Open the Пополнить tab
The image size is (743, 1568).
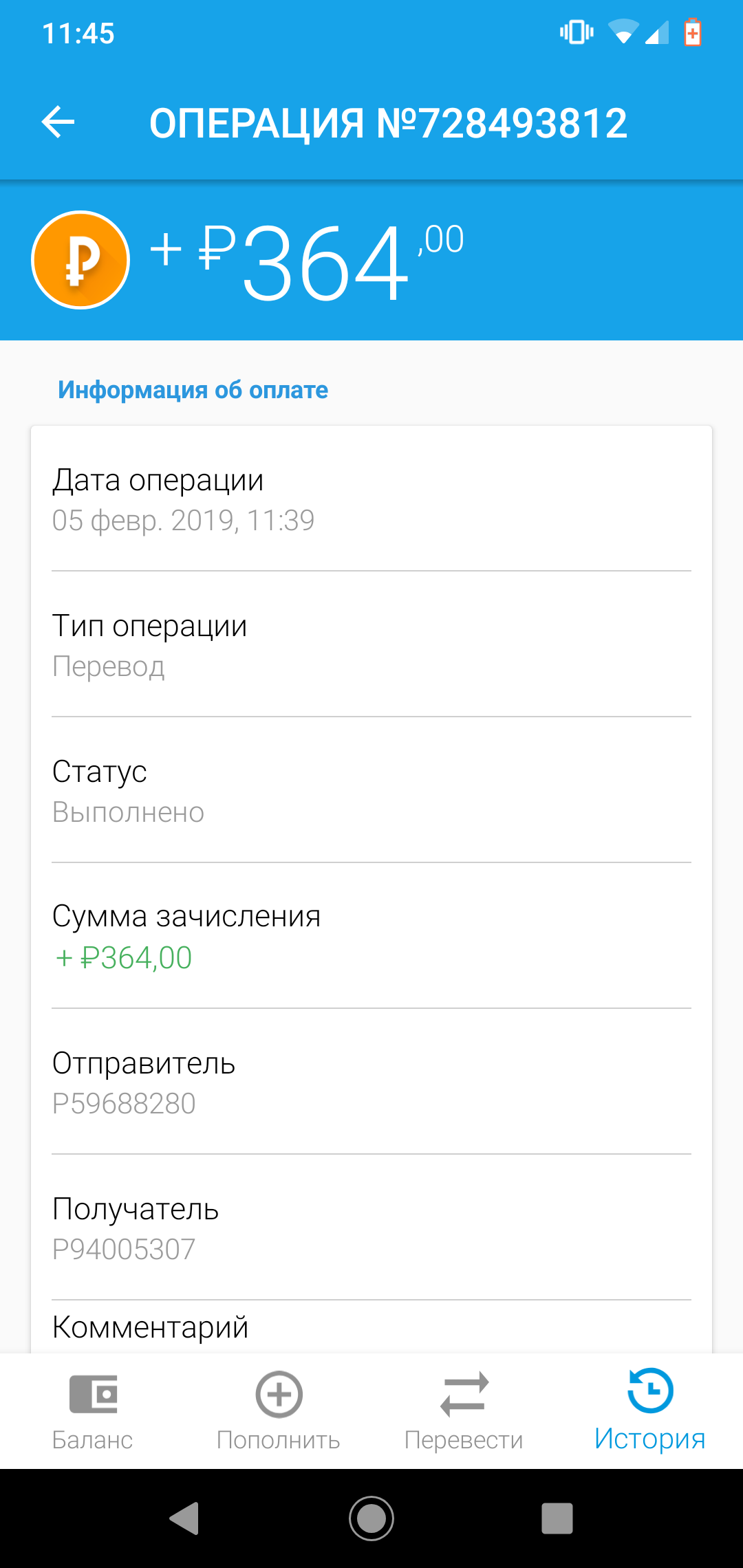tap(279, 1411)
